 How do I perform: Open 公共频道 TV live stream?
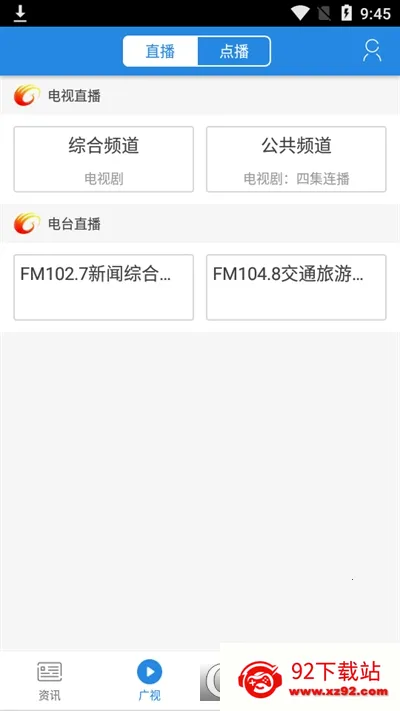pyautogui.click(x=296, y=159)
